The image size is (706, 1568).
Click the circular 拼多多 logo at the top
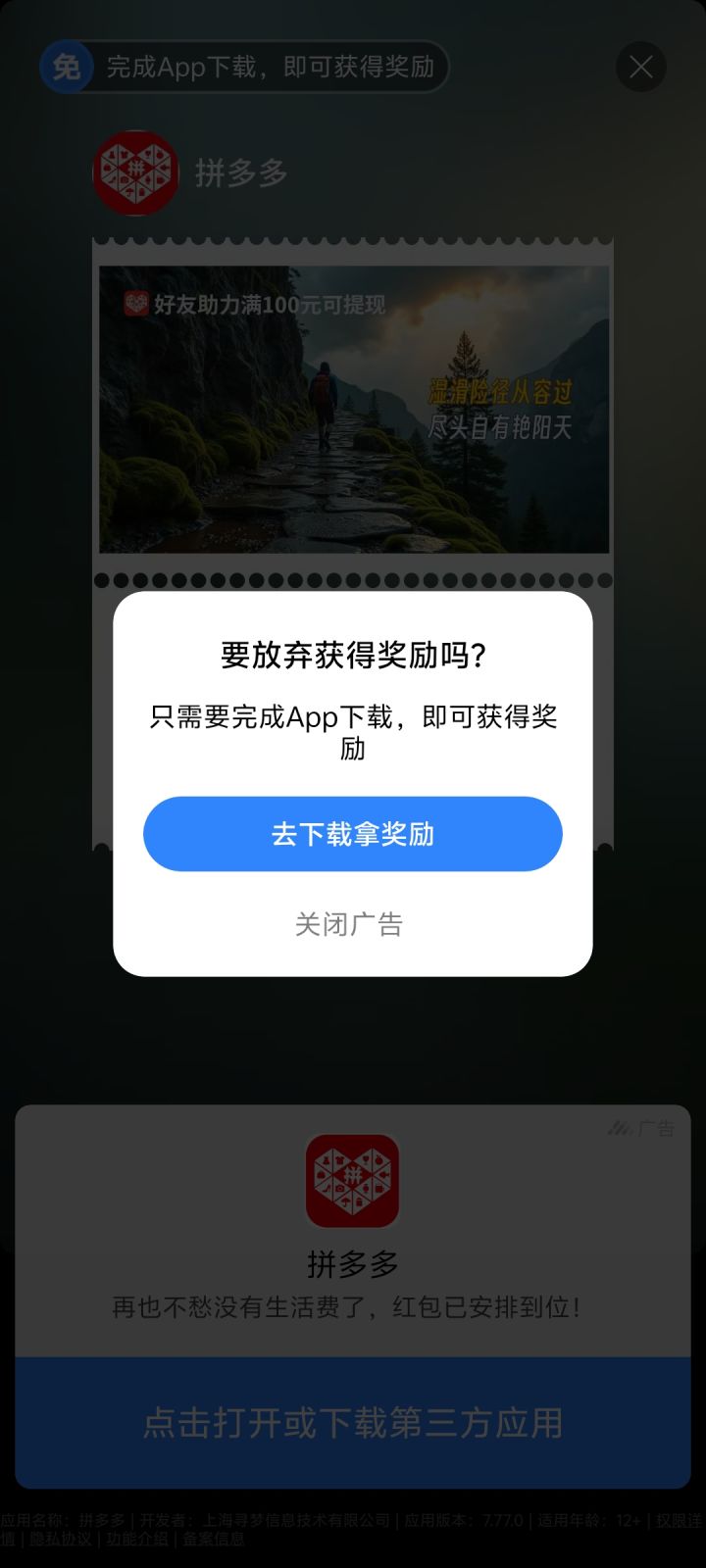135,172
